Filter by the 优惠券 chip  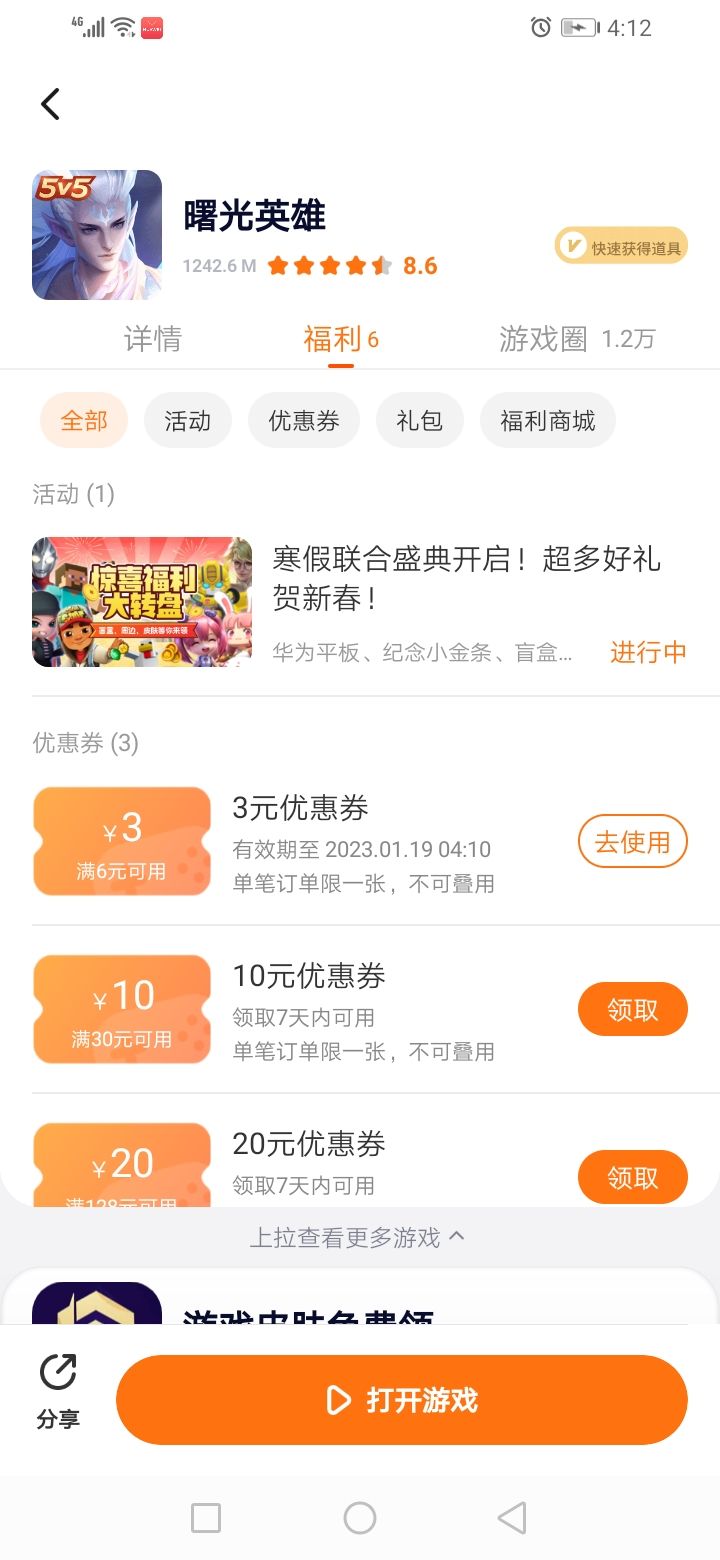[304, 421]
